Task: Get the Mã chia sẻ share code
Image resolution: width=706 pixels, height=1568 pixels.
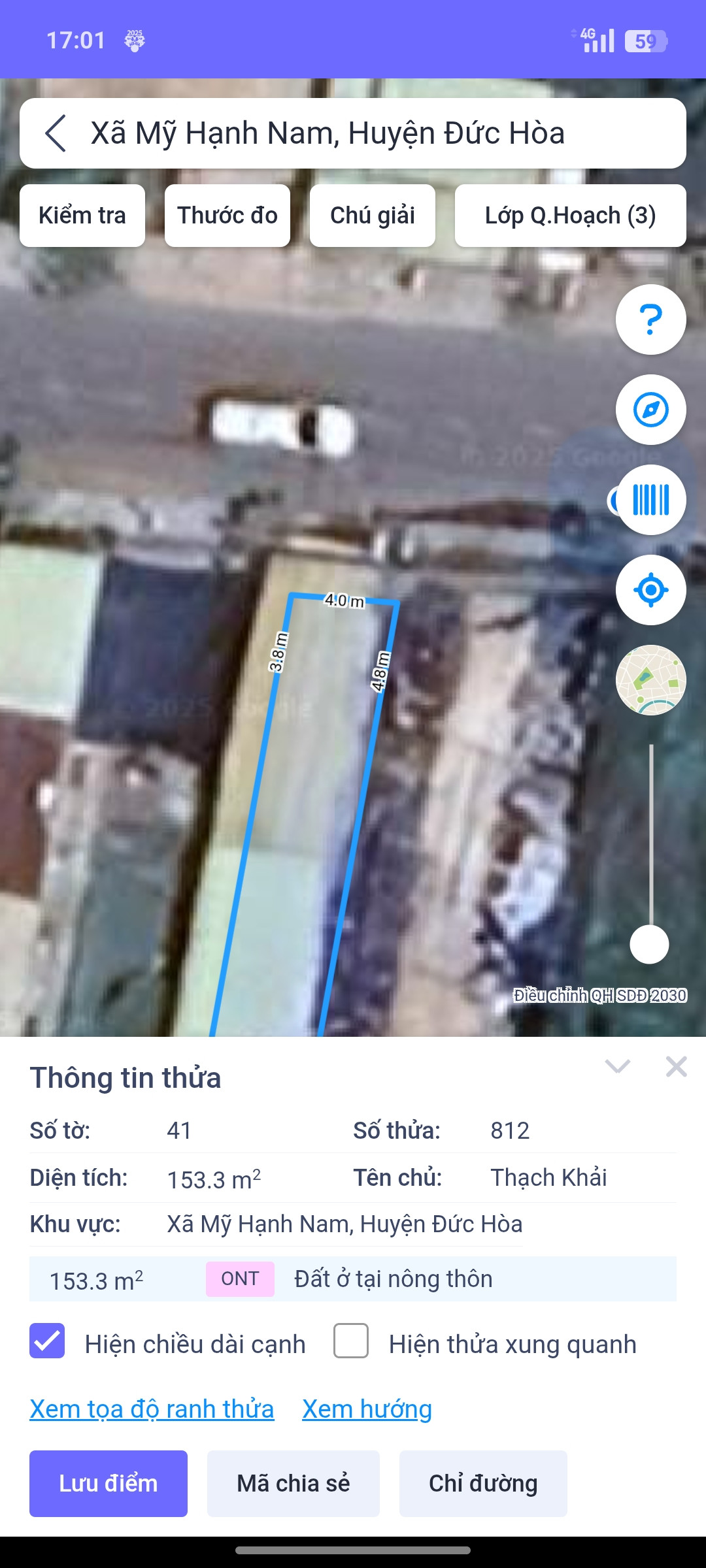Action: (294, 1484)
